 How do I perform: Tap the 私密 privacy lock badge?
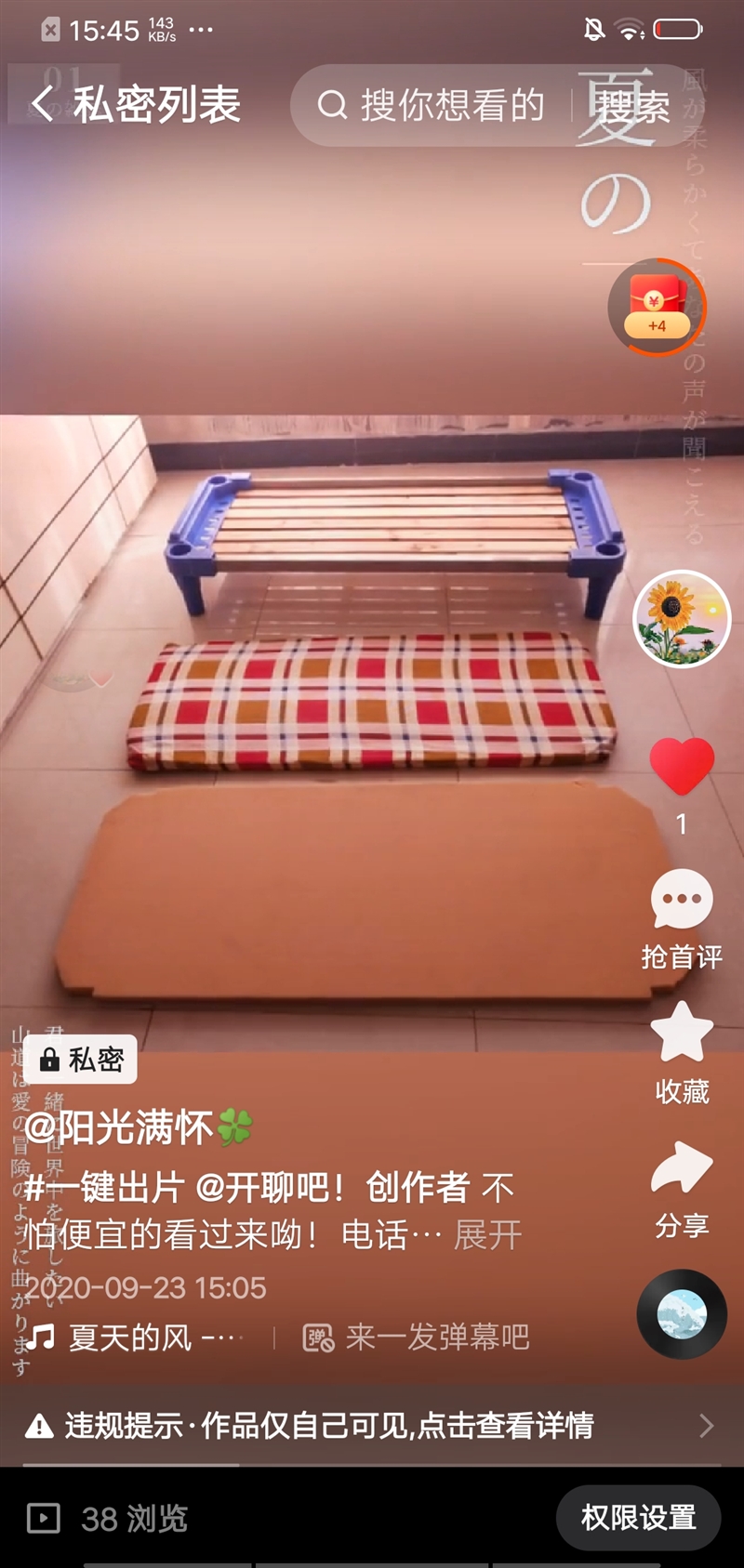[x=81, y=1060]
